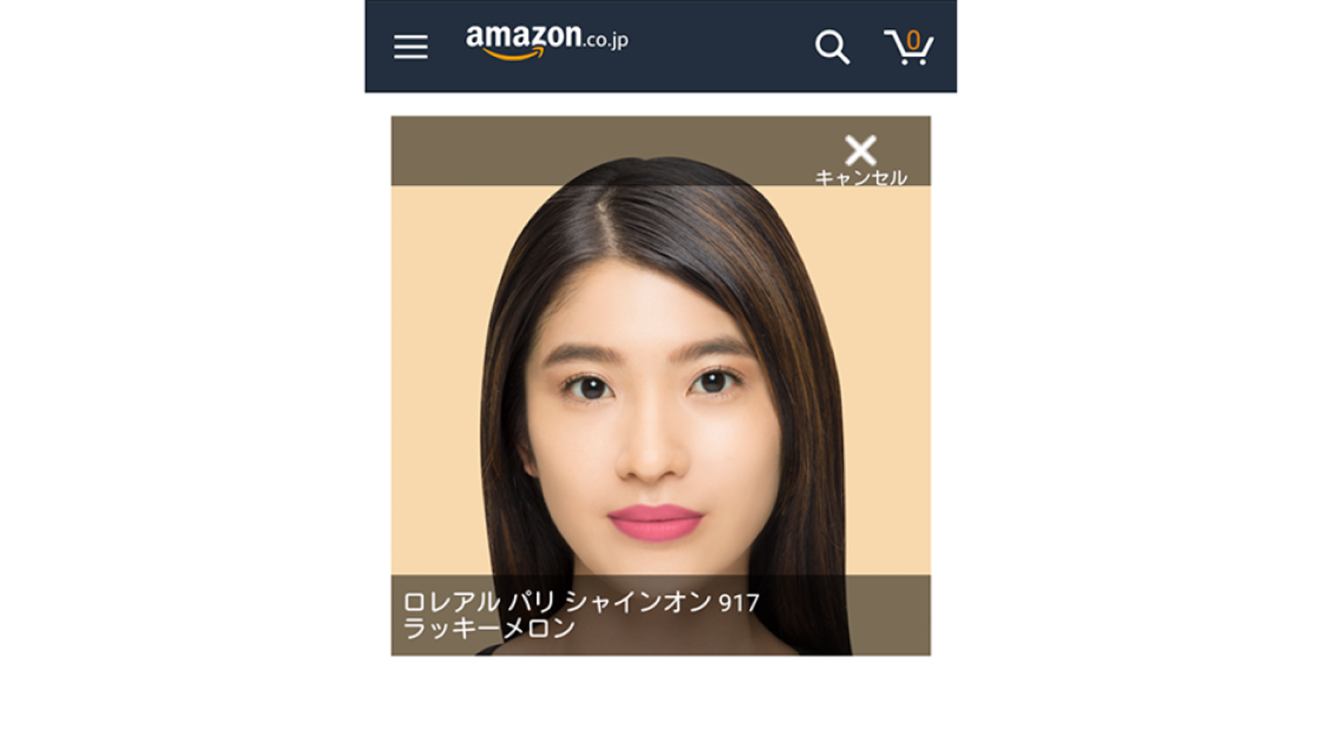Tap the search magnifier icon
1320x743 pixels.
831,47
